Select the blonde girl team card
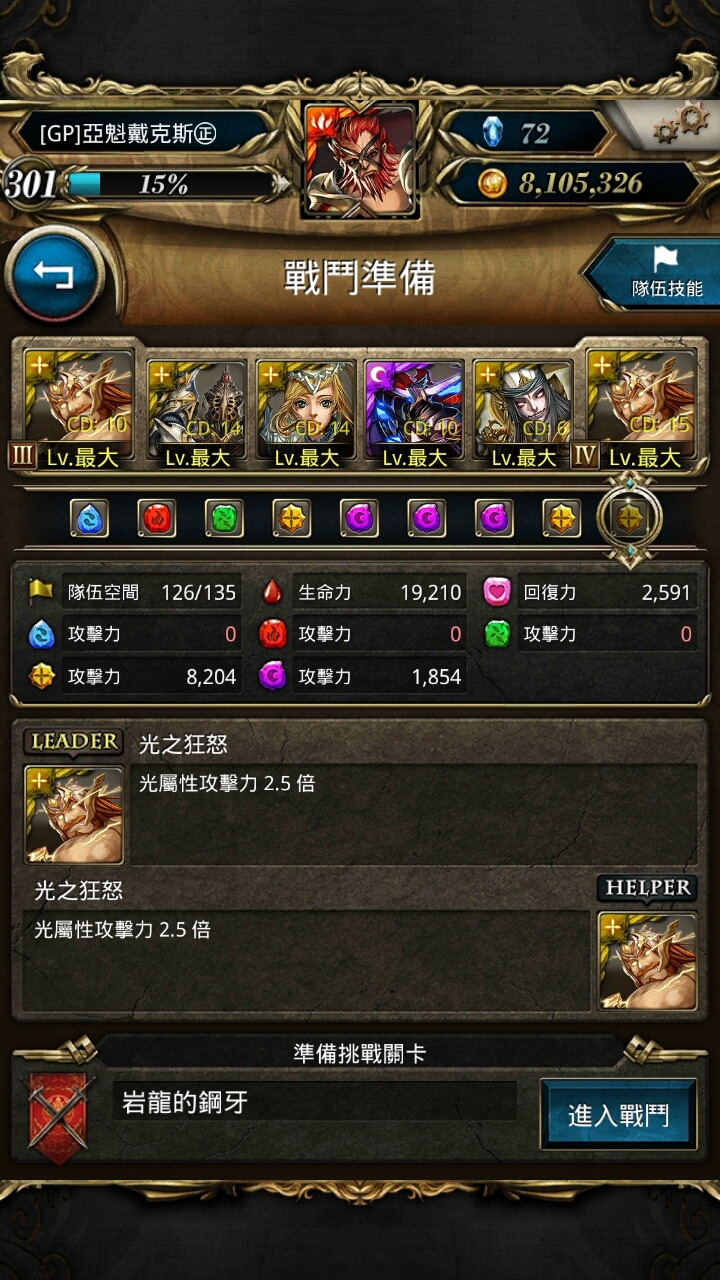This screenshot has height=1280, width=720. pyautogui.click(x=306, y=413)
